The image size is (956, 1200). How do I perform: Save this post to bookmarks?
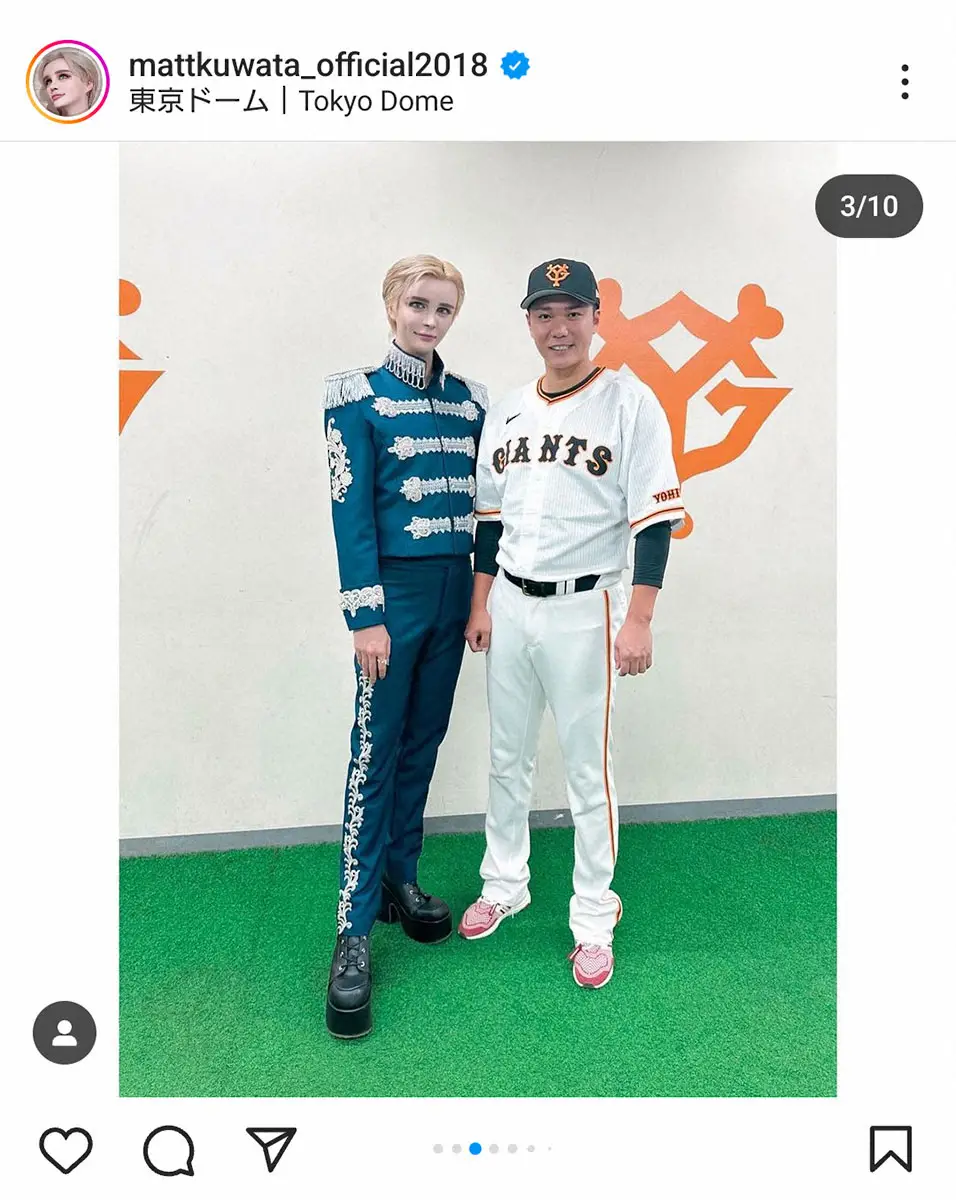pyautogui.click(x=890, y=1149)
